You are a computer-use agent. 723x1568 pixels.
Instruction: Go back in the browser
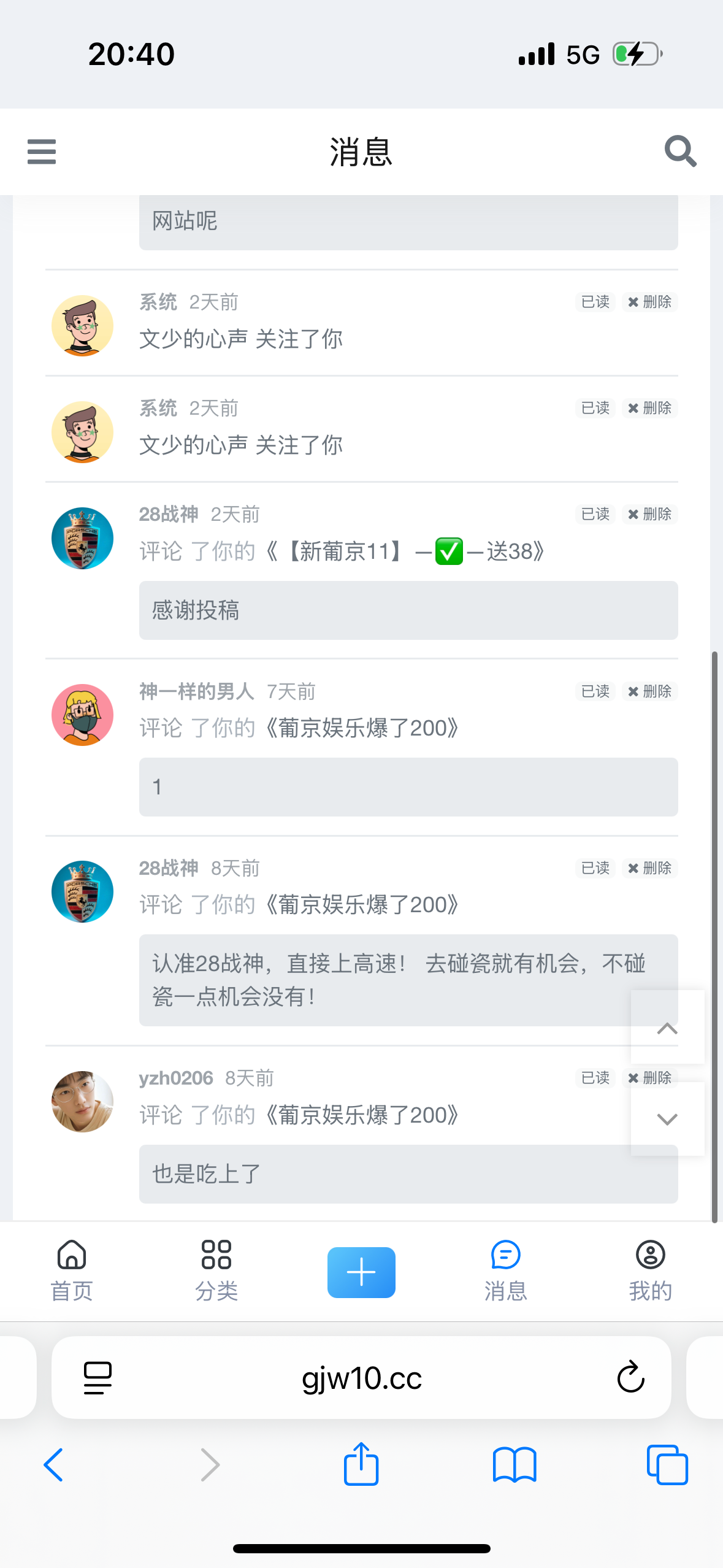53,1465
